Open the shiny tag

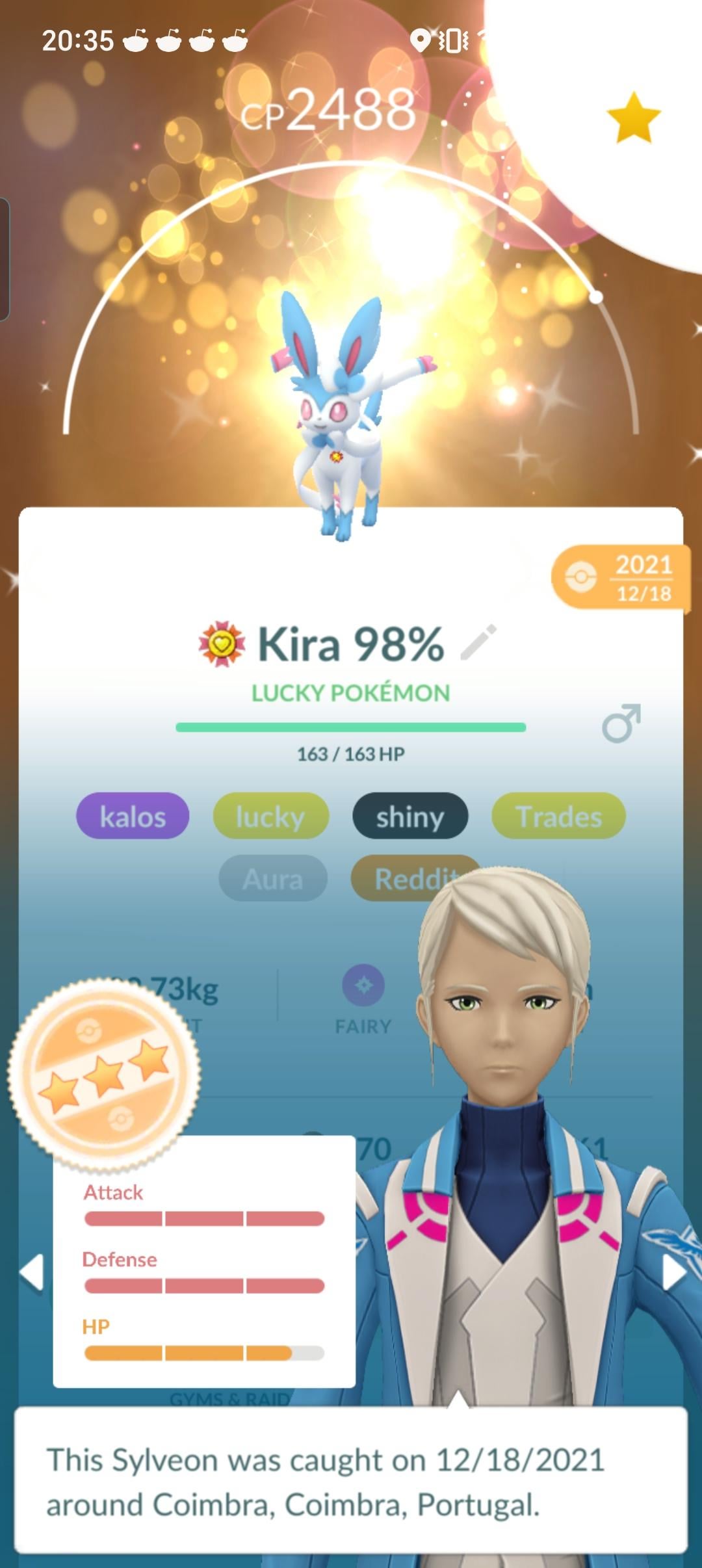409,816
